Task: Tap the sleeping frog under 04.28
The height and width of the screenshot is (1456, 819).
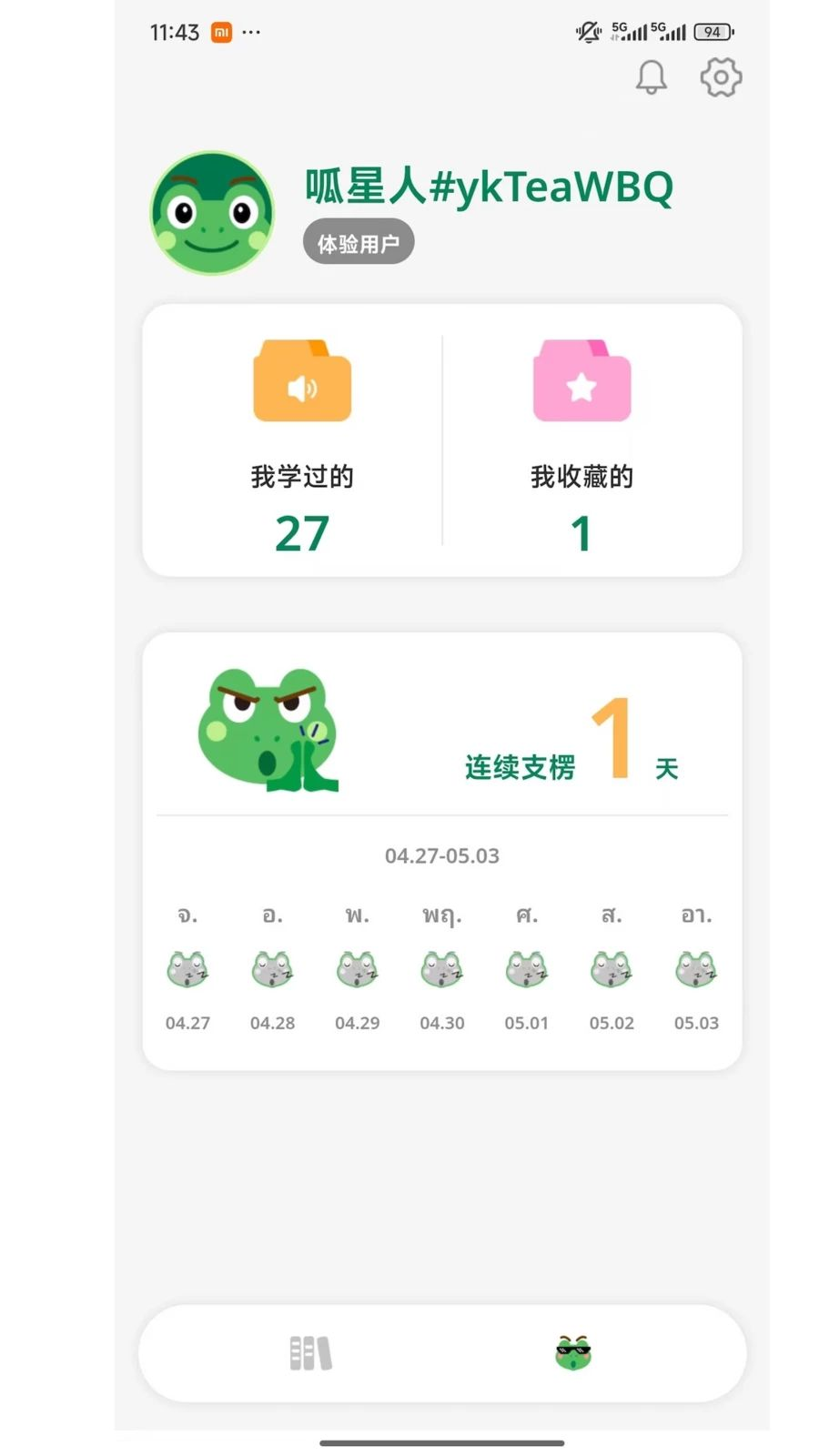Action: 272,970
